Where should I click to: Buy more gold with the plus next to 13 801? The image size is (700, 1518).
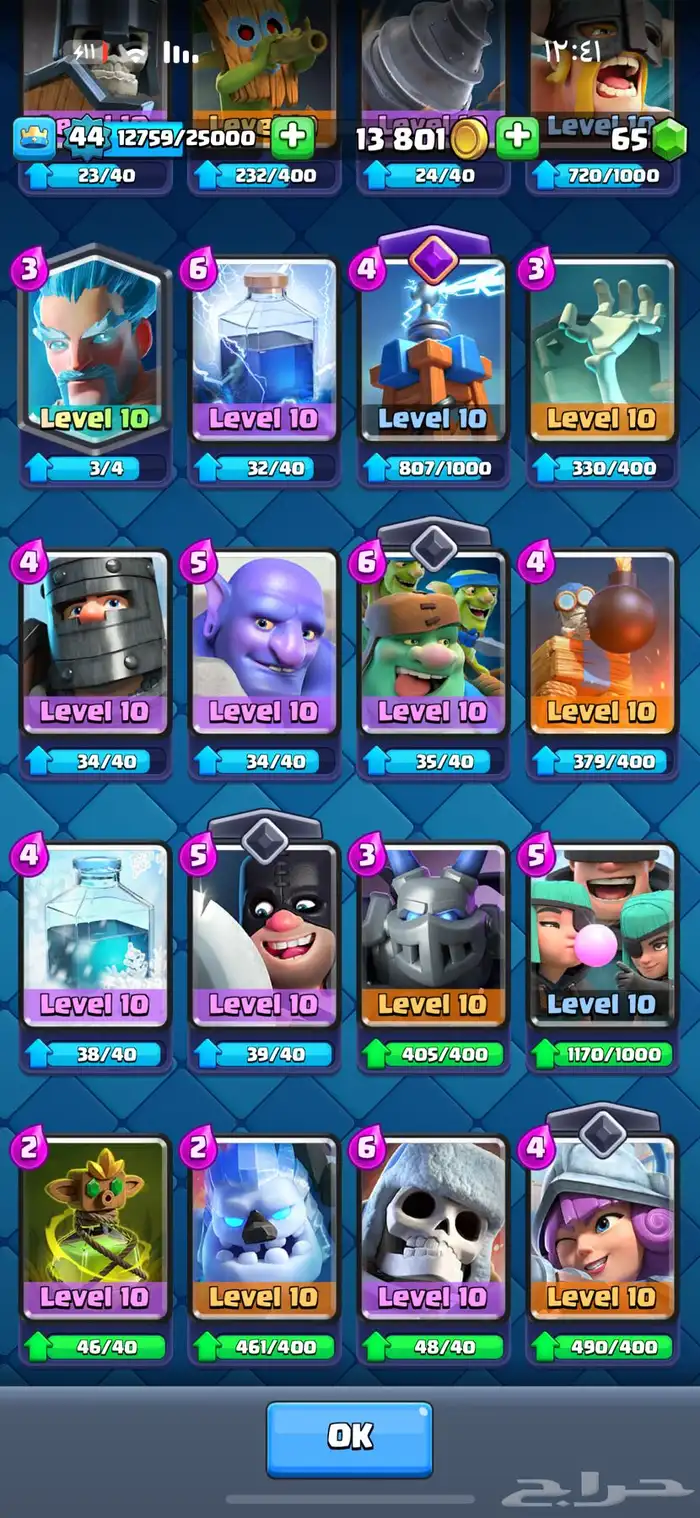[x=517, y=138]
